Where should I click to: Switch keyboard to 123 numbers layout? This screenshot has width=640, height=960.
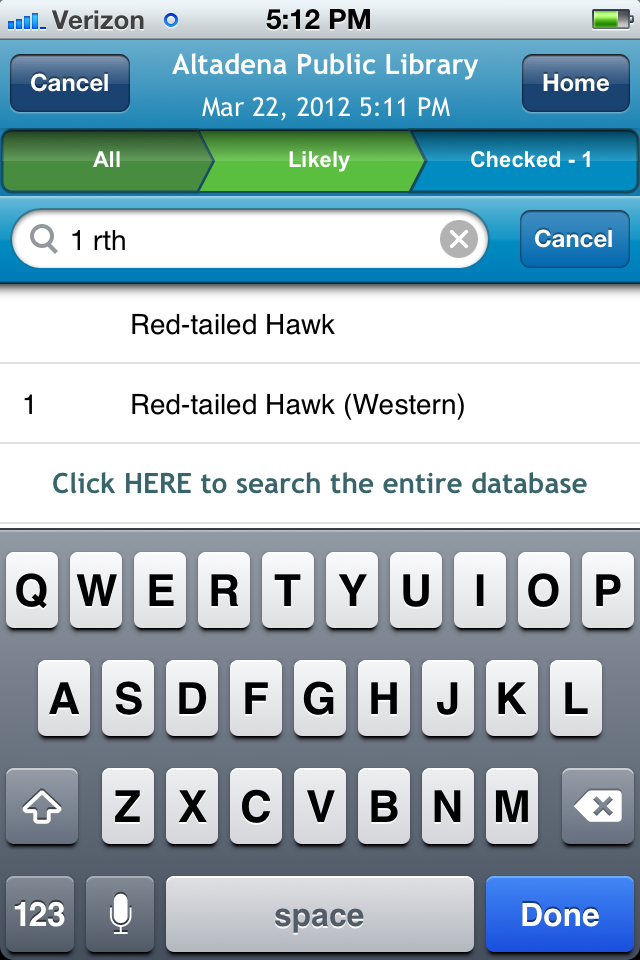tap(40, 914)
